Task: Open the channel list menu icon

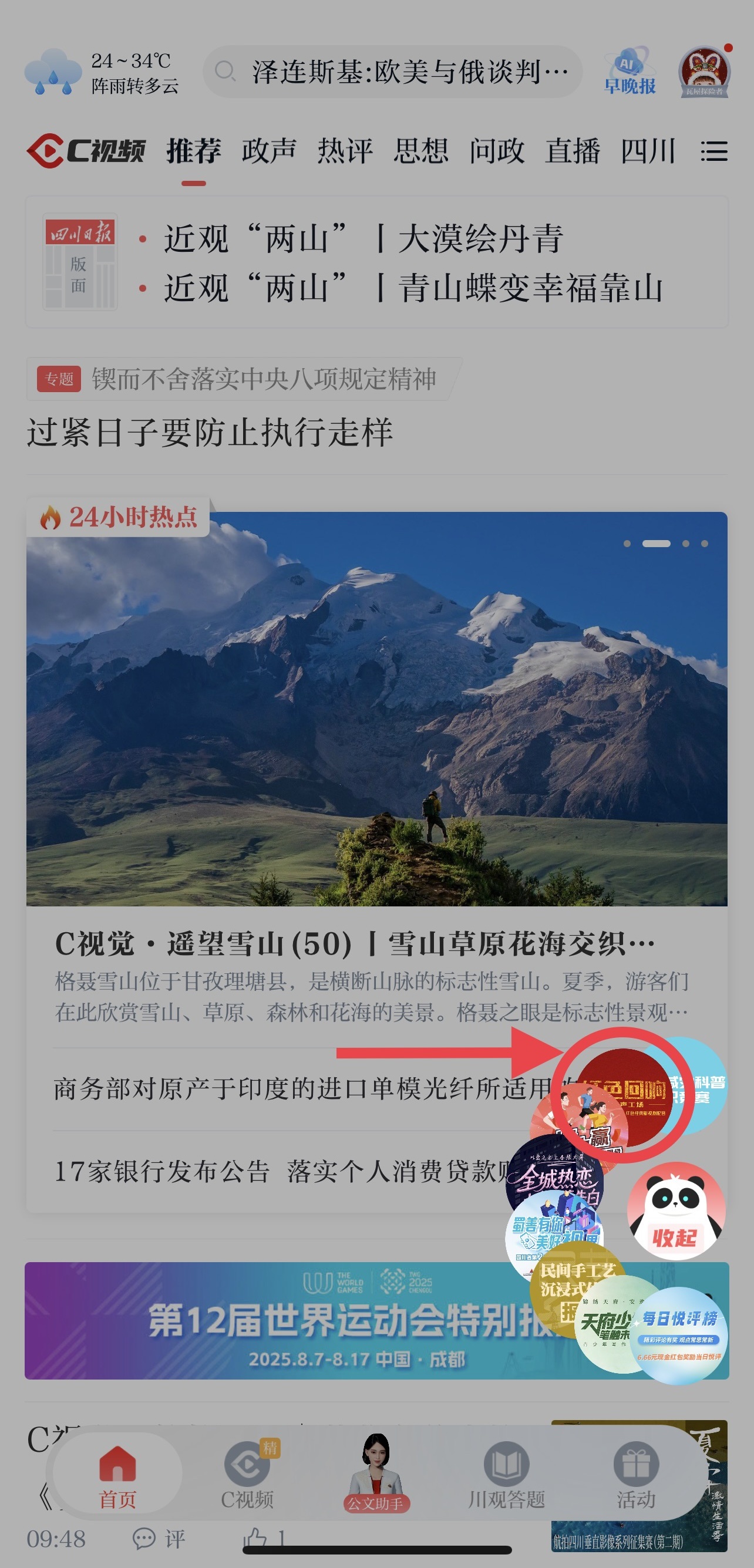Action: click(714, 151)
